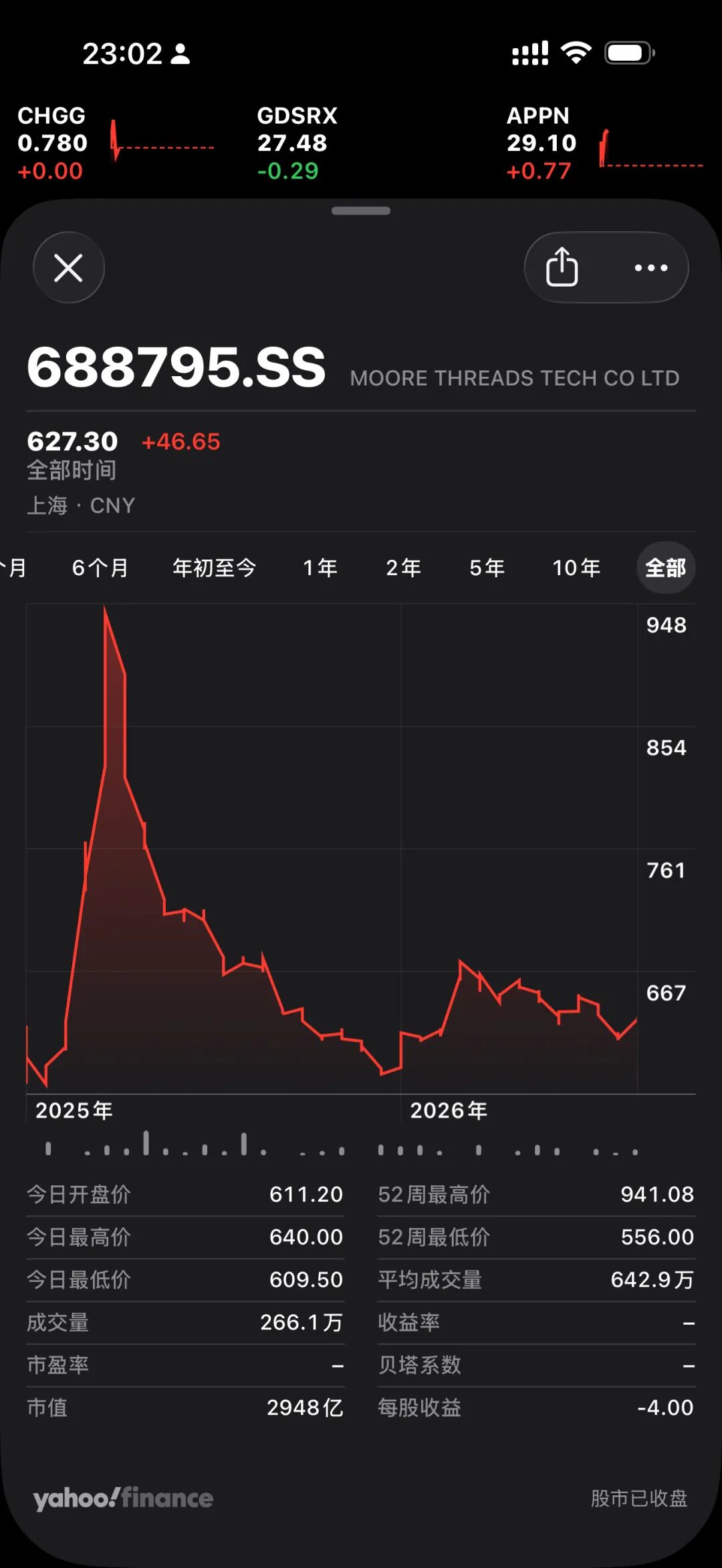Open the three-dot more options menu

click(x=650, y=268)
